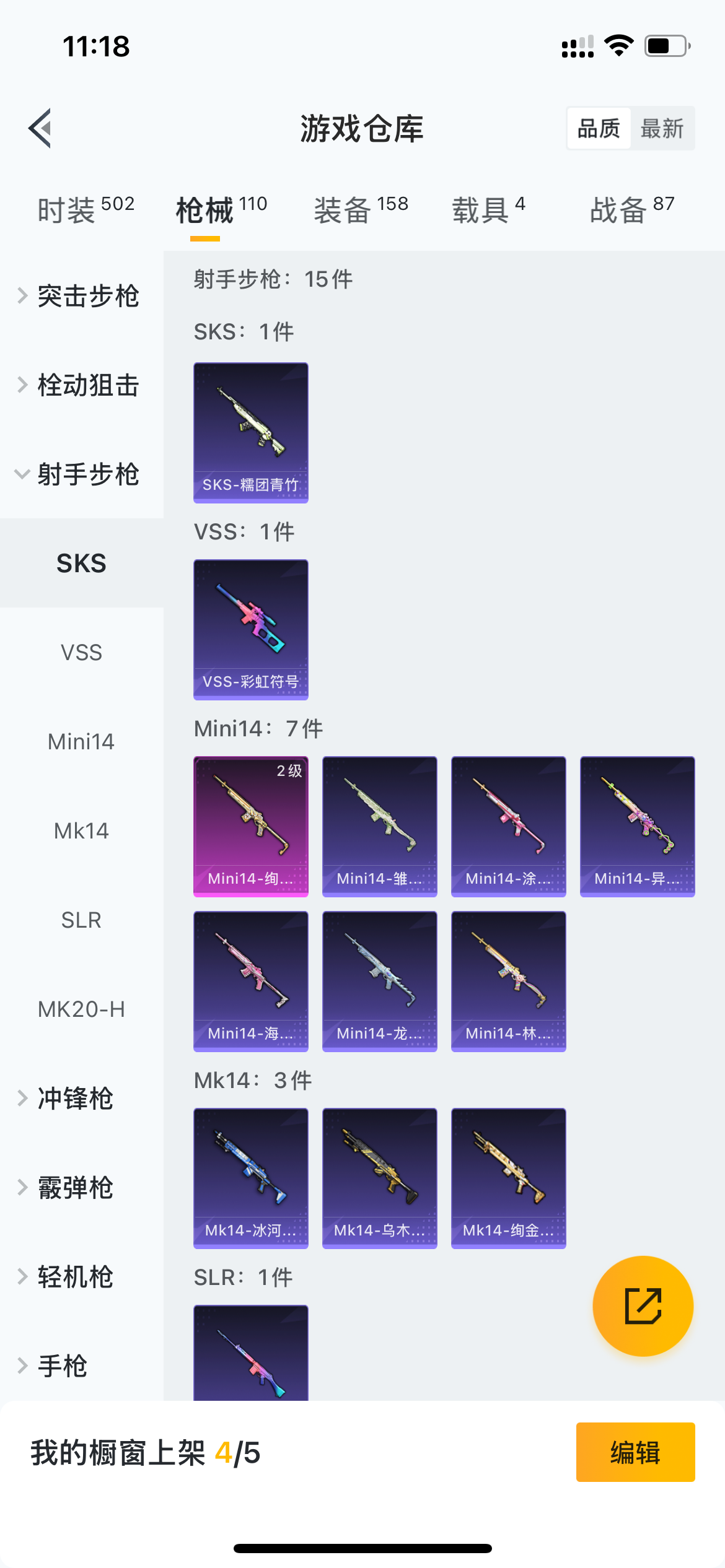Viewport: 725px width, 1568px height.
Task: Open the SKS-糯团青竹 skin
Action: [x=251, y=432]
